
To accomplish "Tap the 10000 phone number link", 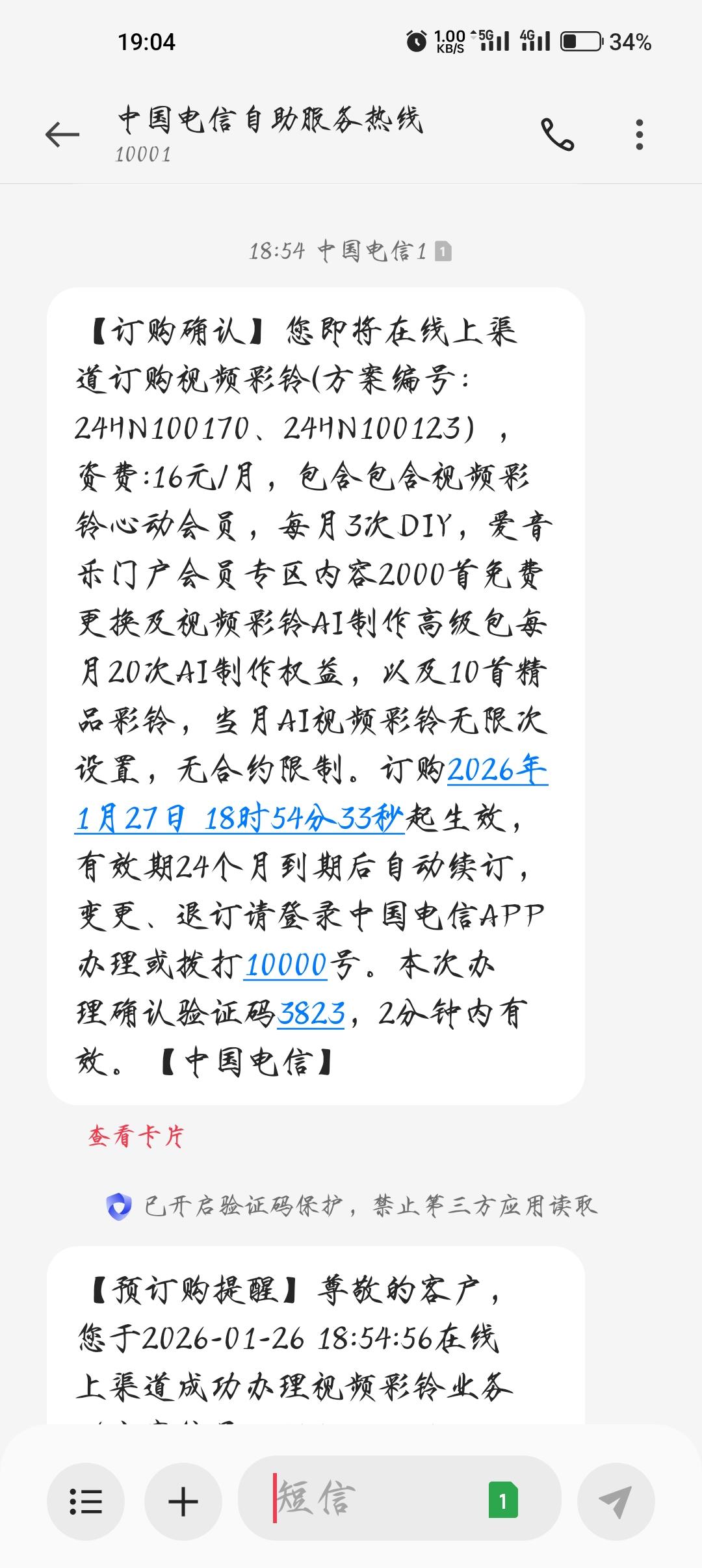I will [286, 965].
